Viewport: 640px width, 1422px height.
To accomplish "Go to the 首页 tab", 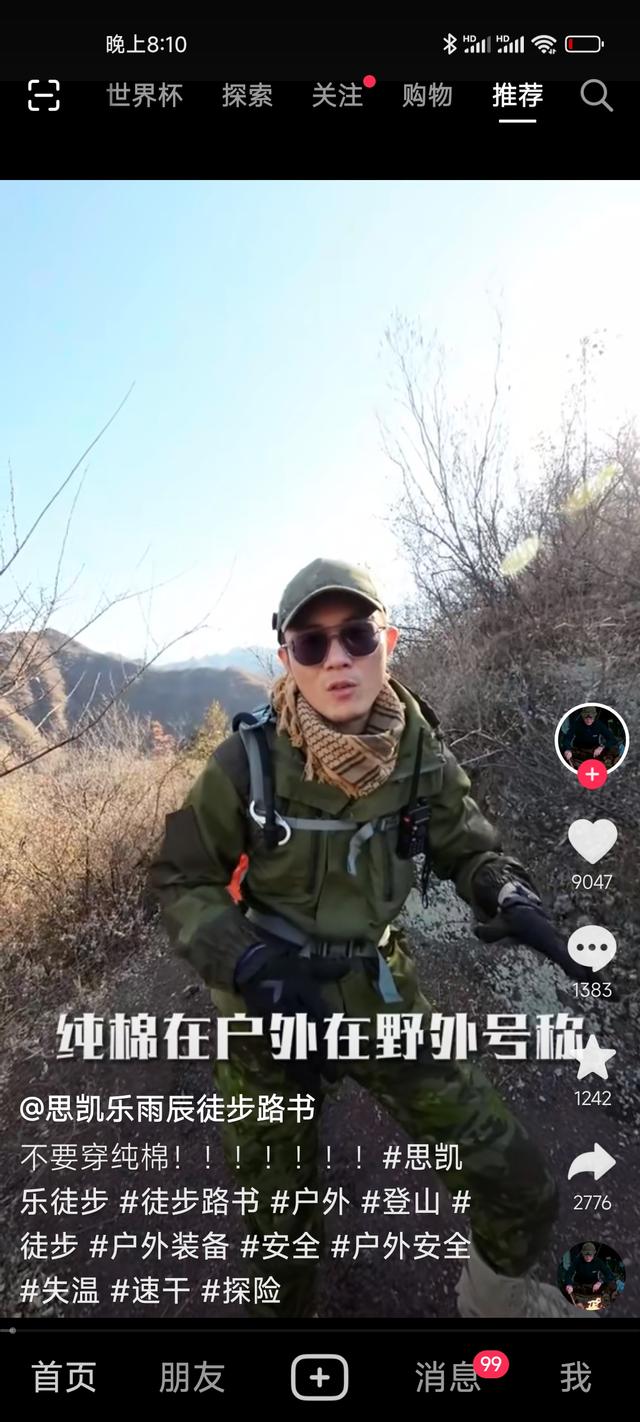I will point(64,1377).
